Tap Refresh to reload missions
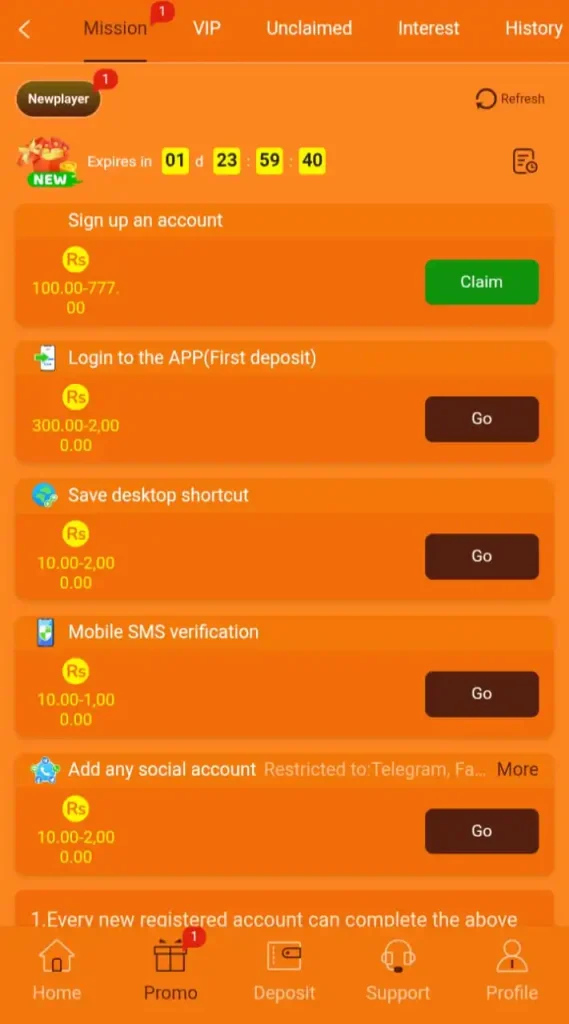Screen dimensions: 569x1024 click(510, 99)
